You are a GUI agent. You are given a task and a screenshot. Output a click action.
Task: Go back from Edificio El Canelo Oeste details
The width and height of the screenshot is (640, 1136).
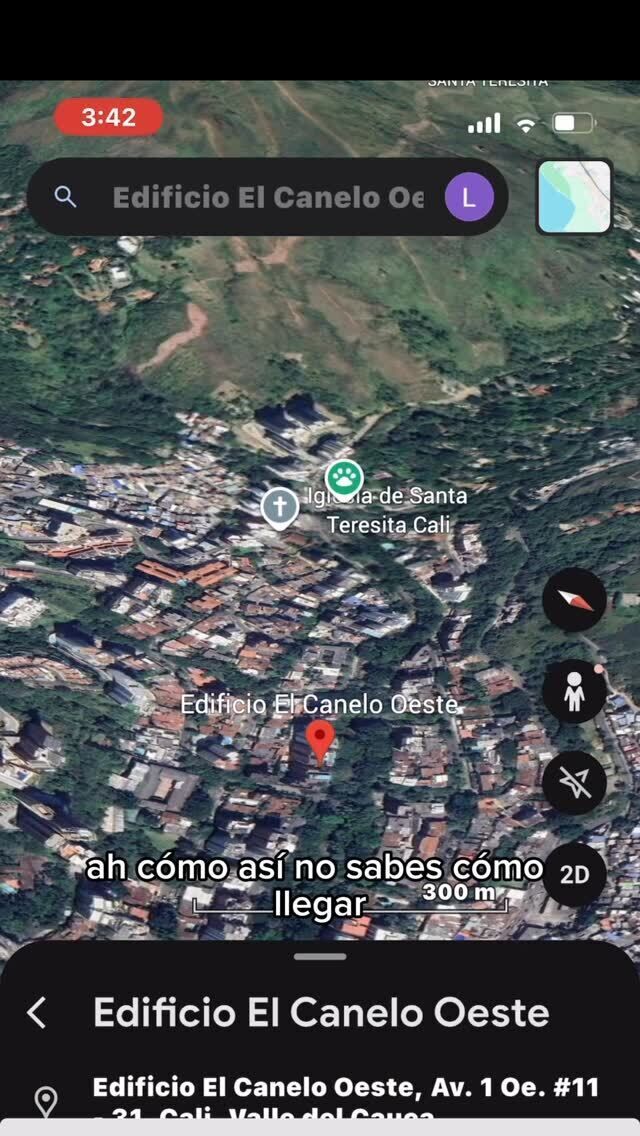pyautogui.click(x=37, y=1012)
